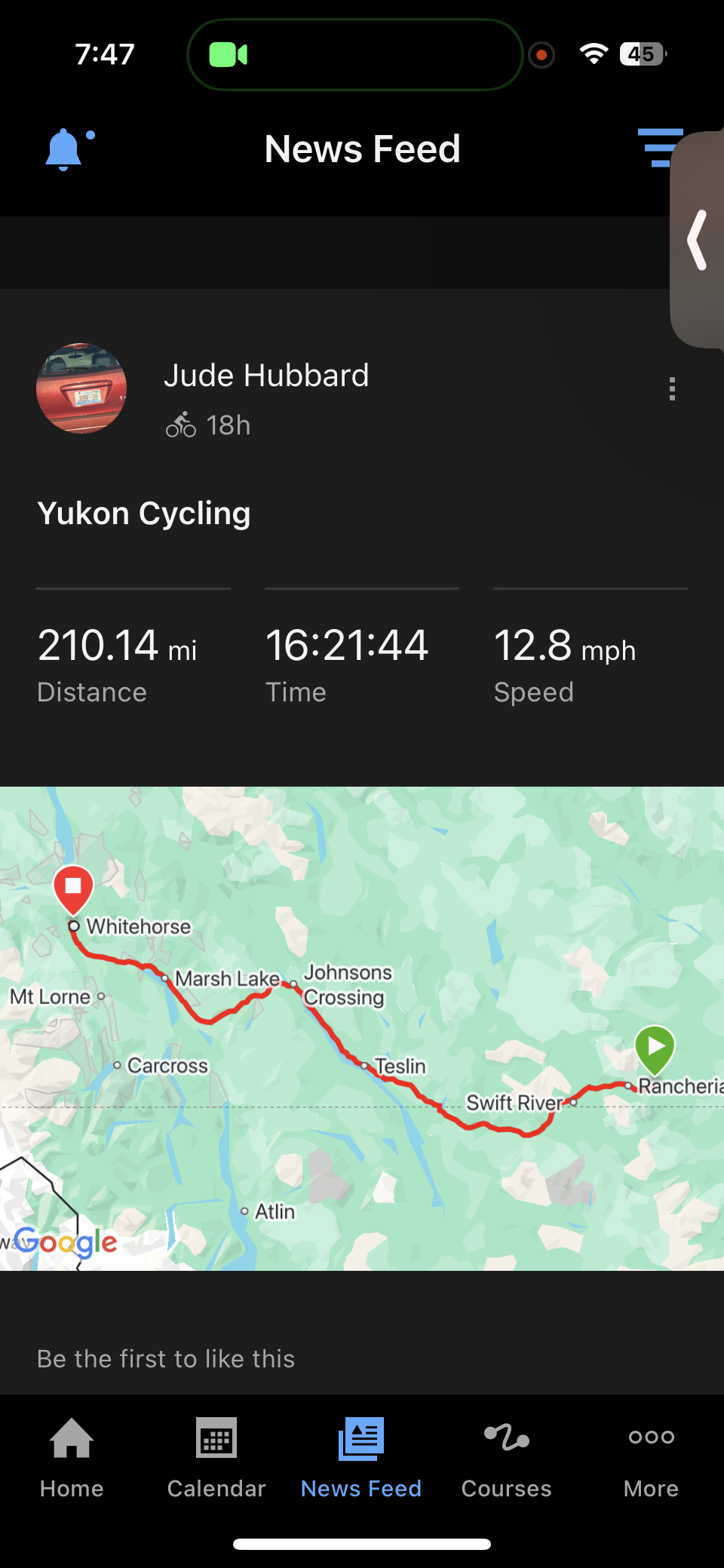Select the News Feed tab

coord(361,1458)
